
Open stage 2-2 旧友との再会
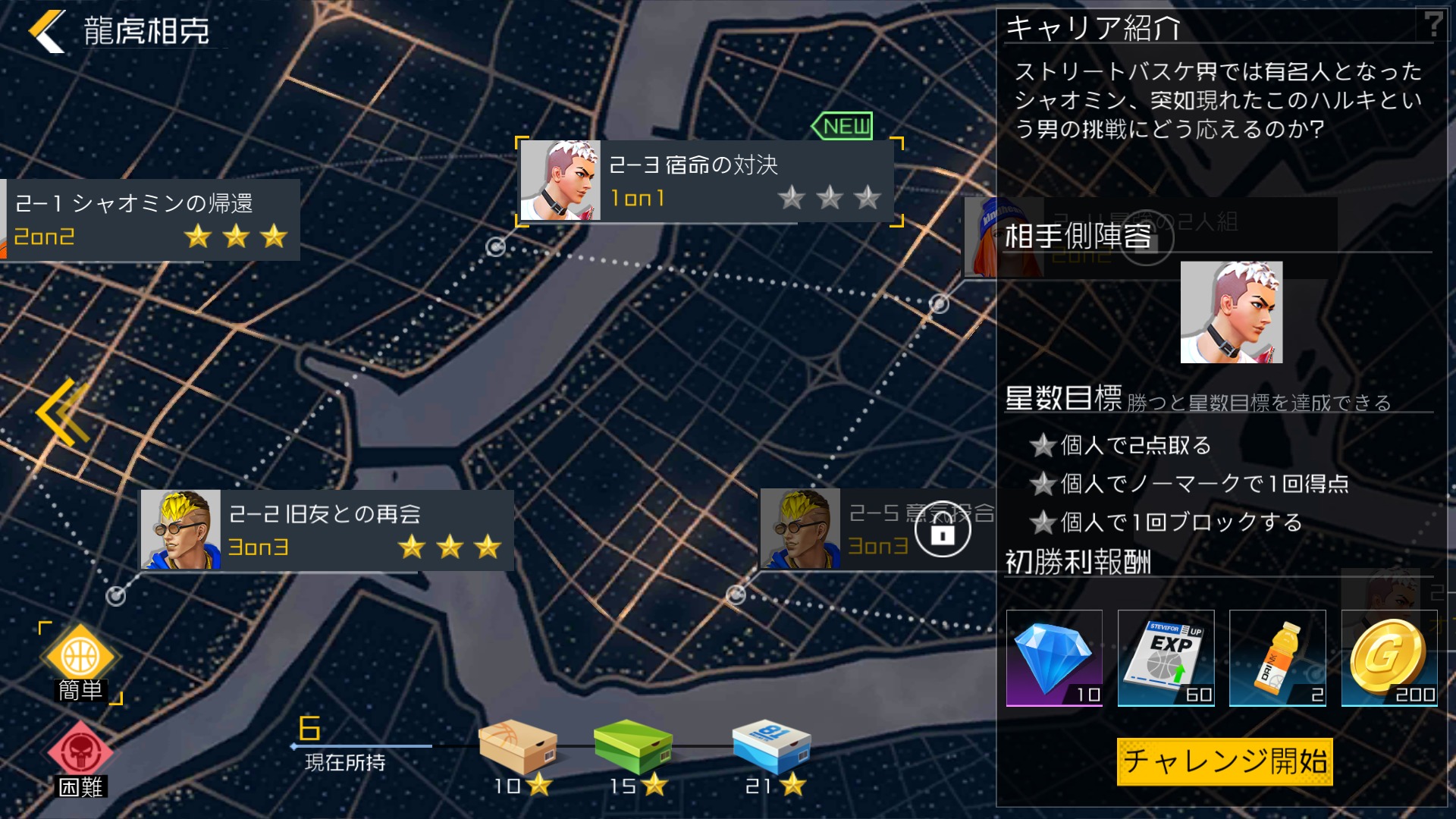pos(326,529)
